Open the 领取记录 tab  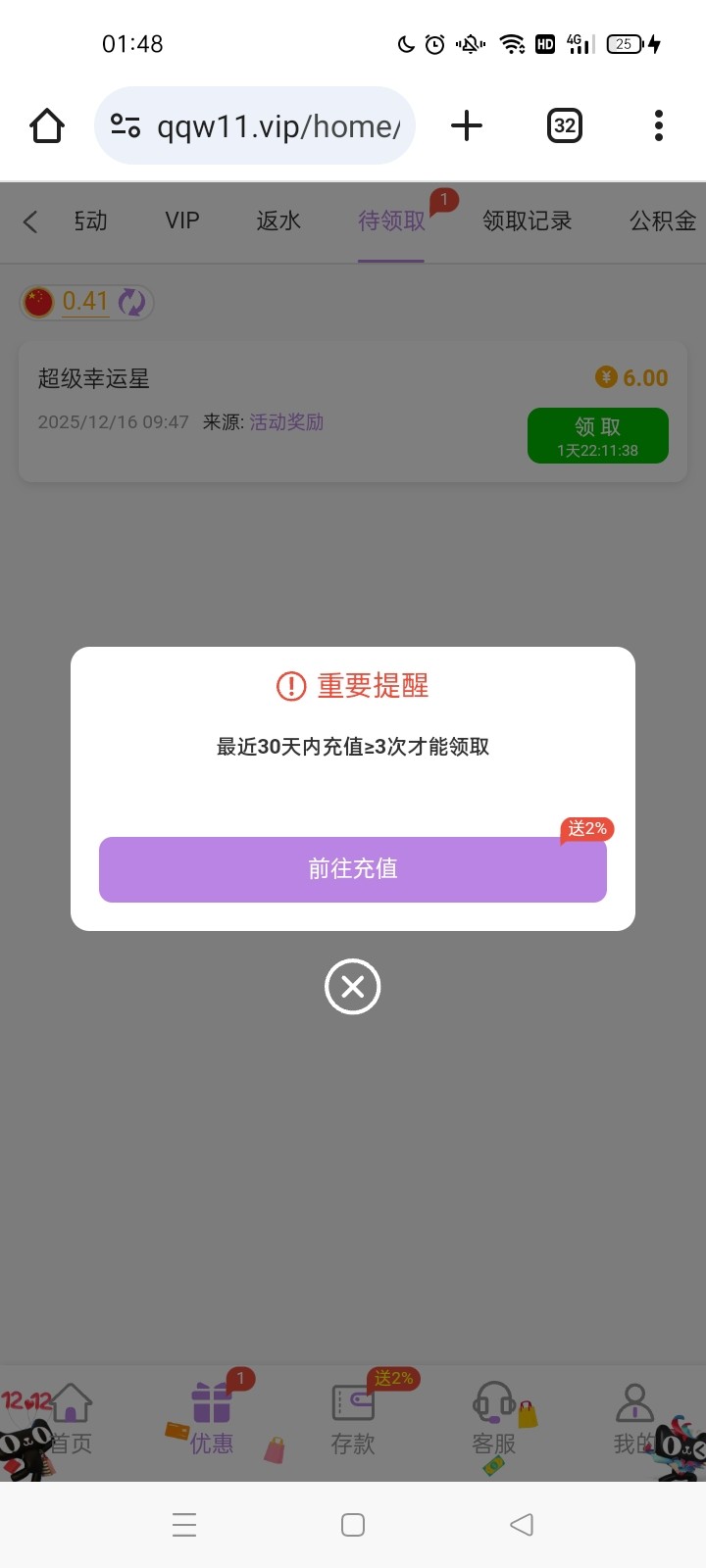pyautogui.click(x=527, y=221)
